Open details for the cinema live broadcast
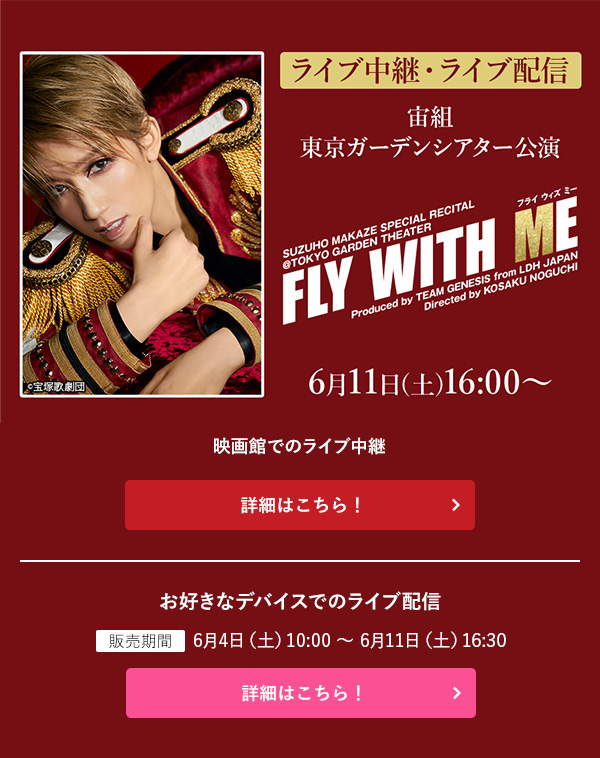The image size is (600, 758). coord(299,505)
